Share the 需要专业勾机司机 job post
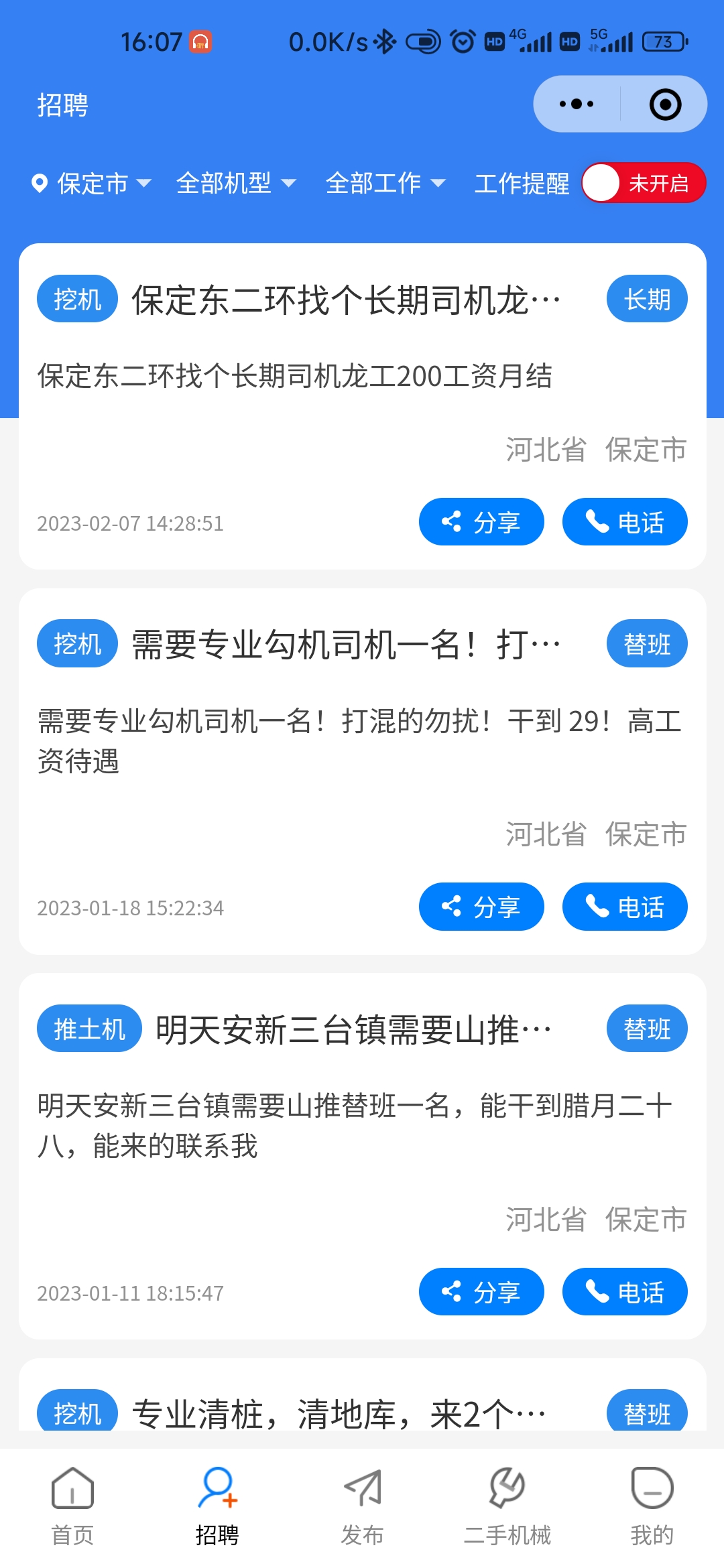This screenshot has height=1568, width=724. pos(481,907)
